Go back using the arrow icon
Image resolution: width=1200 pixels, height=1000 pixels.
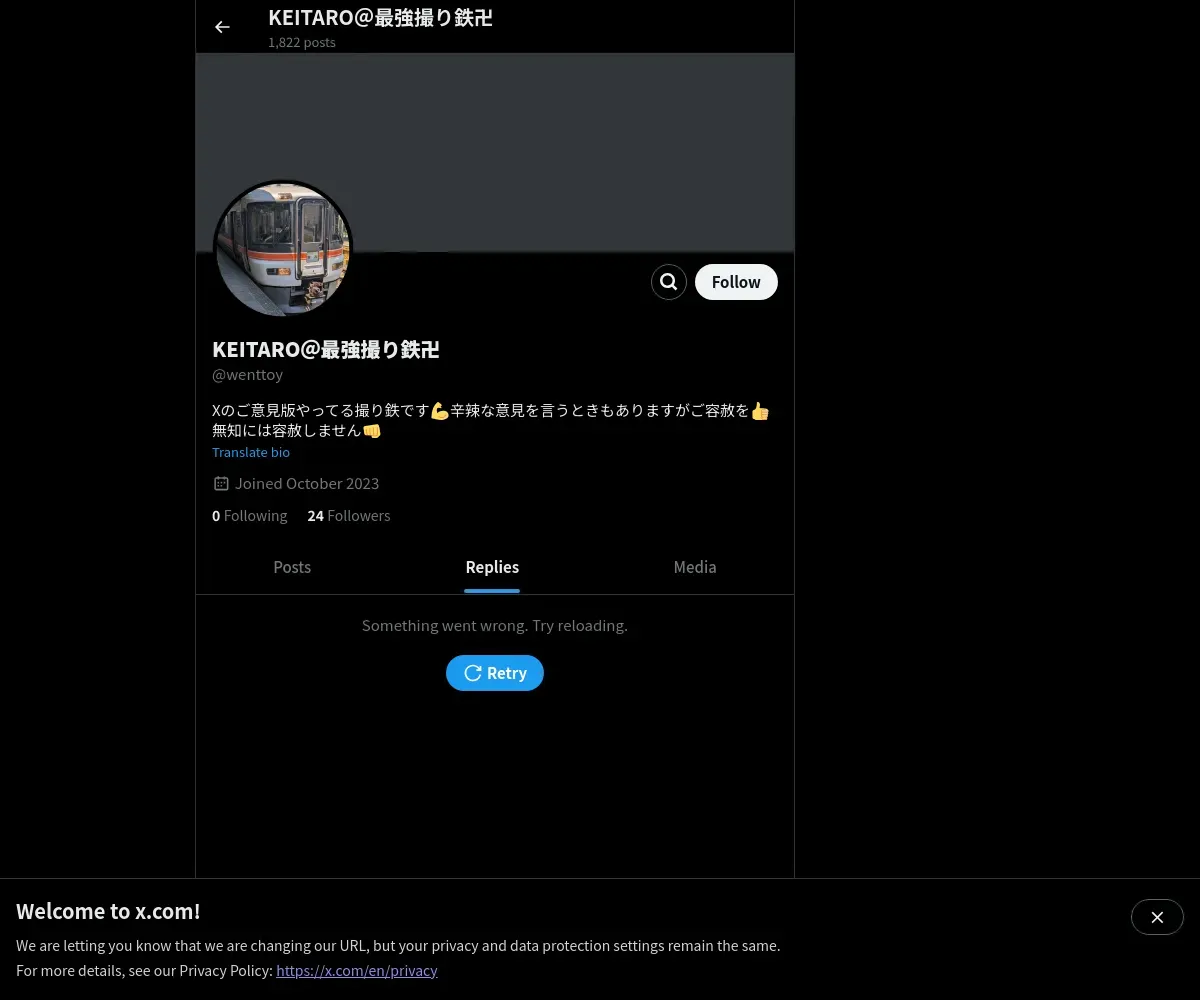pyautogui.click(x=222, y=27)
